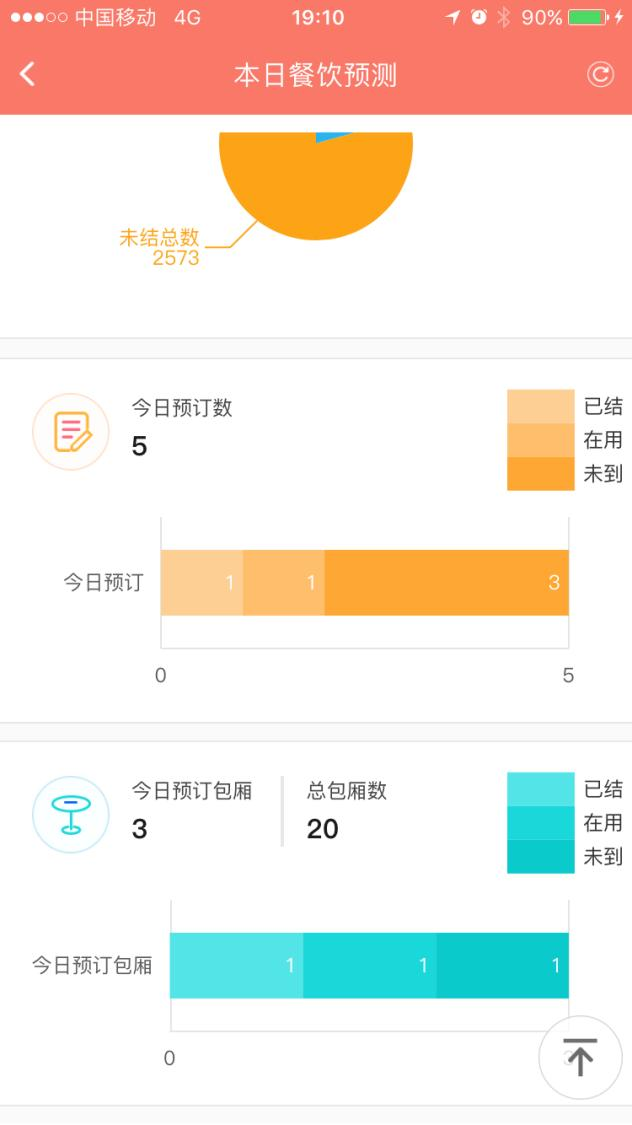Select the 未到 bar segment showing 3
632x1125 pixels.
tap(446, 583)
